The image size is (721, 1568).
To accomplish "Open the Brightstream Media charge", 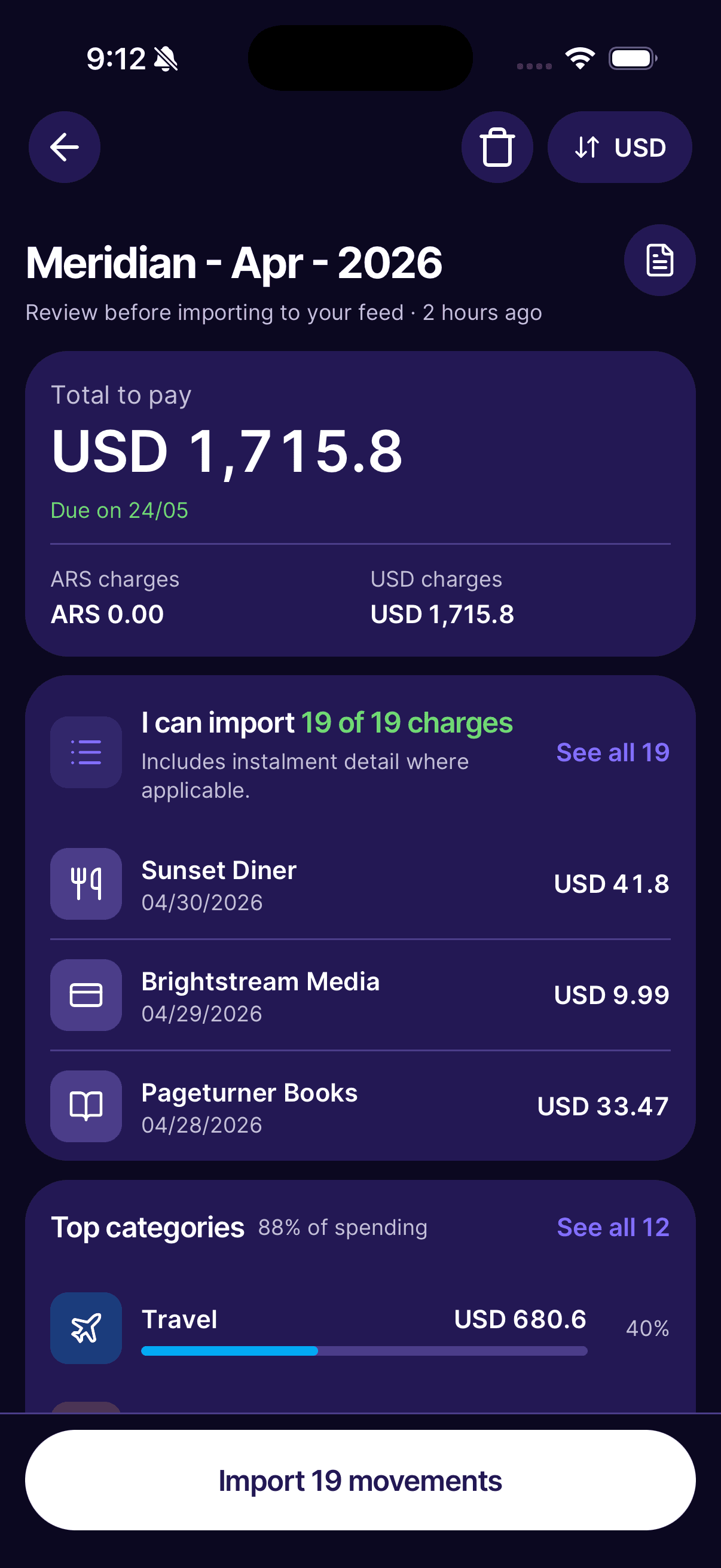I will coord(360,995).
